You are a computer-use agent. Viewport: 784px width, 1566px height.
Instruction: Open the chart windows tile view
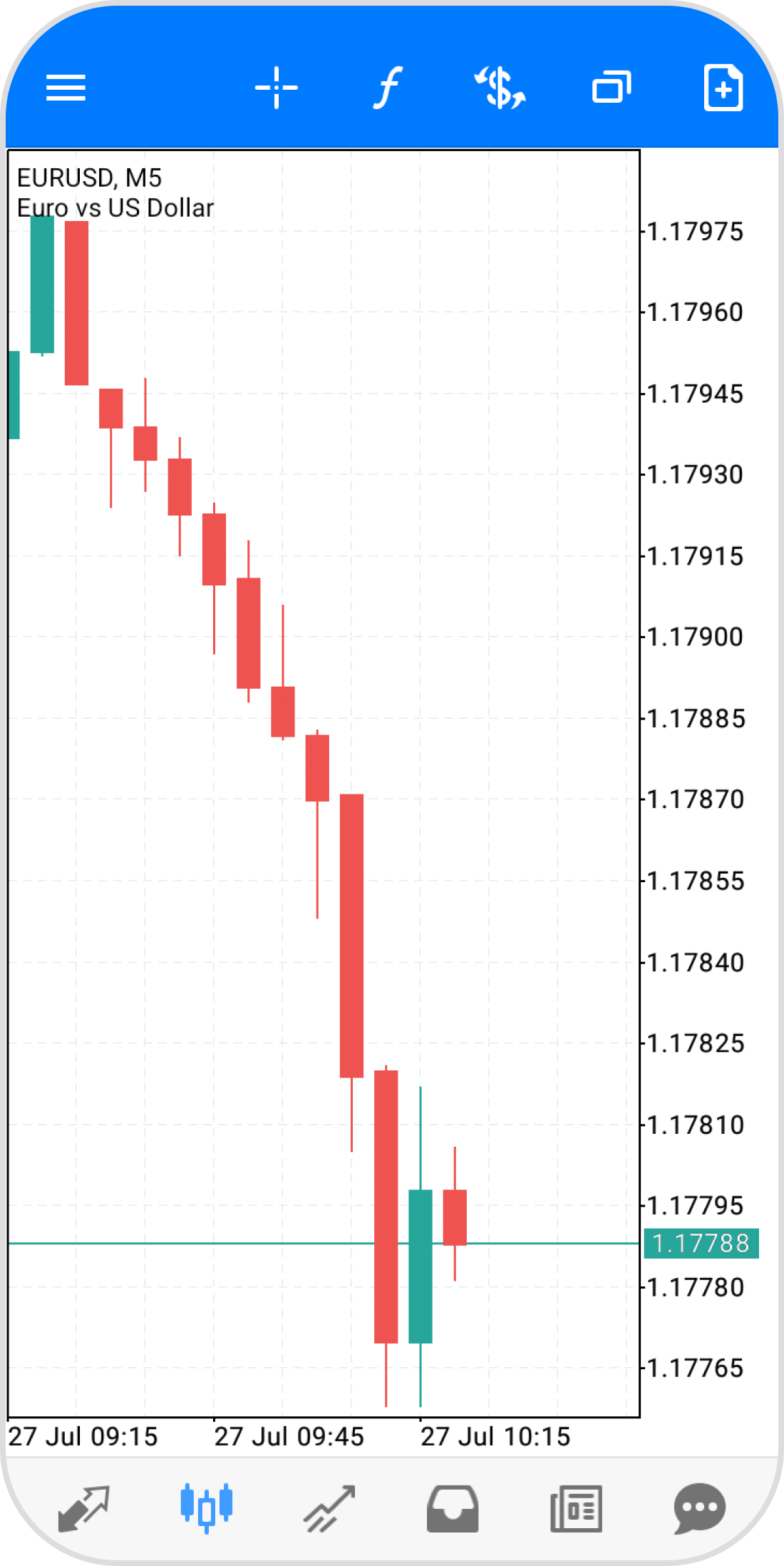point(612,88)
